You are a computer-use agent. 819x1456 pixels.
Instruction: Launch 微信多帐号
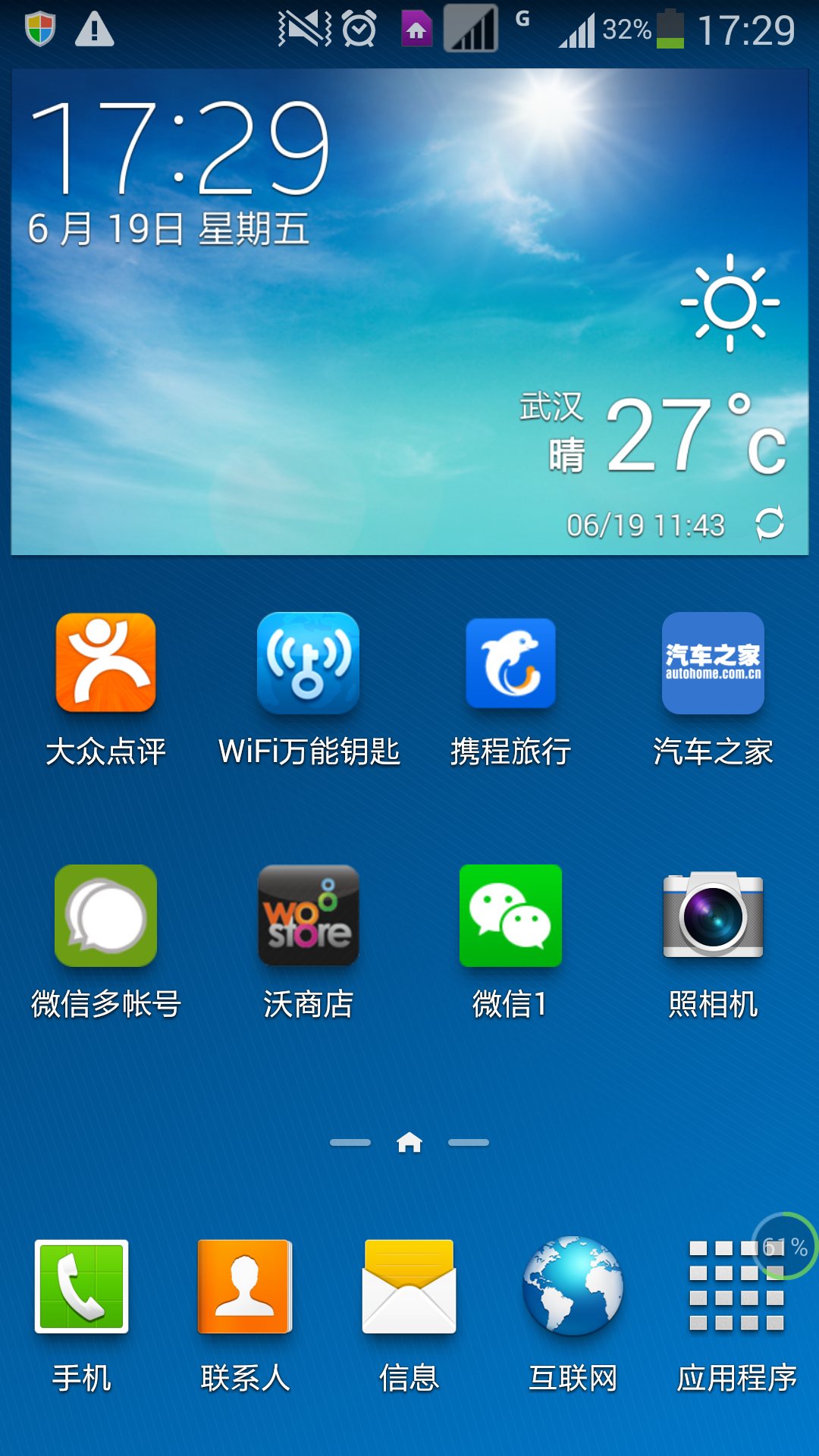(106, 916)
